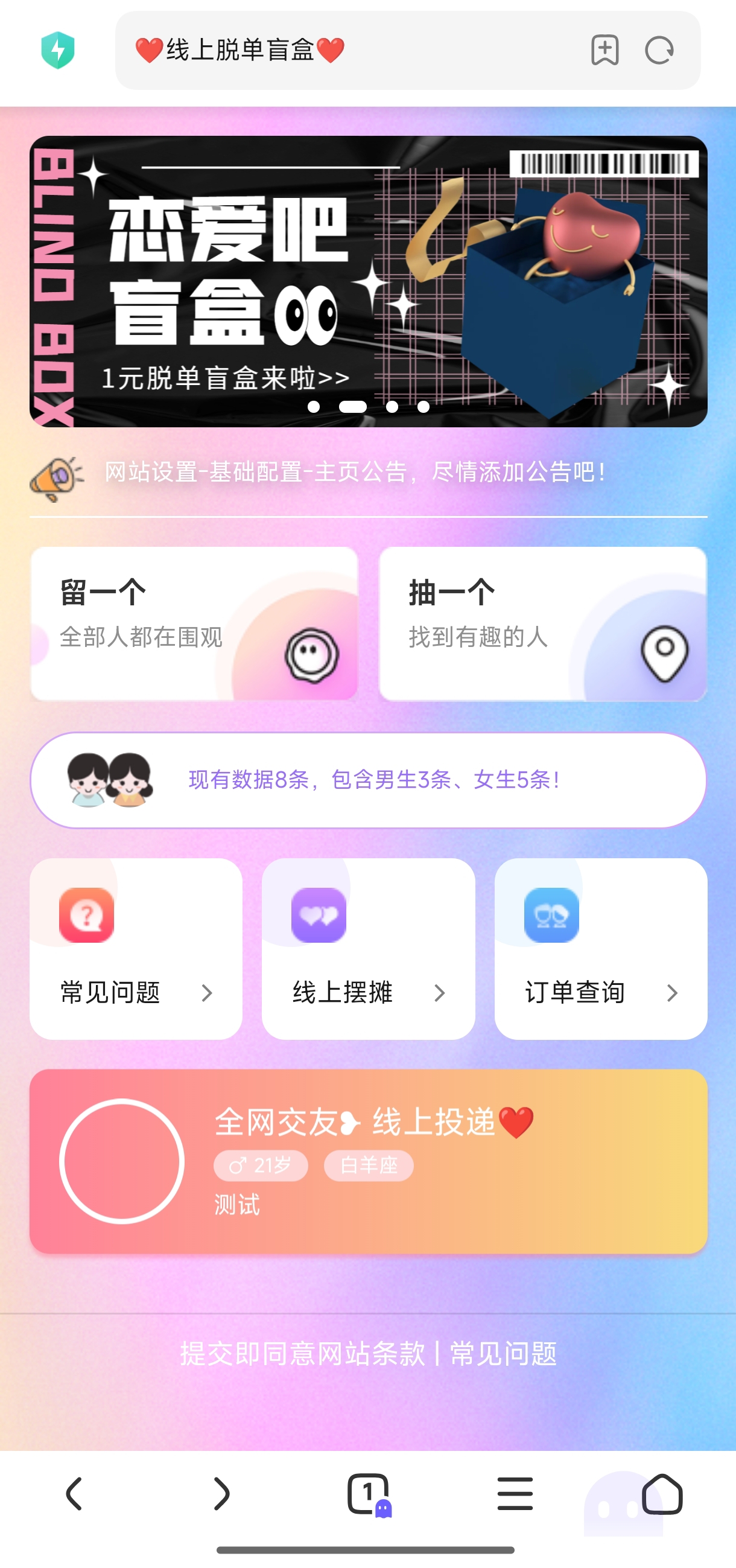Open the 恋爱吧盲盒 banner
The image size is (736, 1568).
pos(368,280)
